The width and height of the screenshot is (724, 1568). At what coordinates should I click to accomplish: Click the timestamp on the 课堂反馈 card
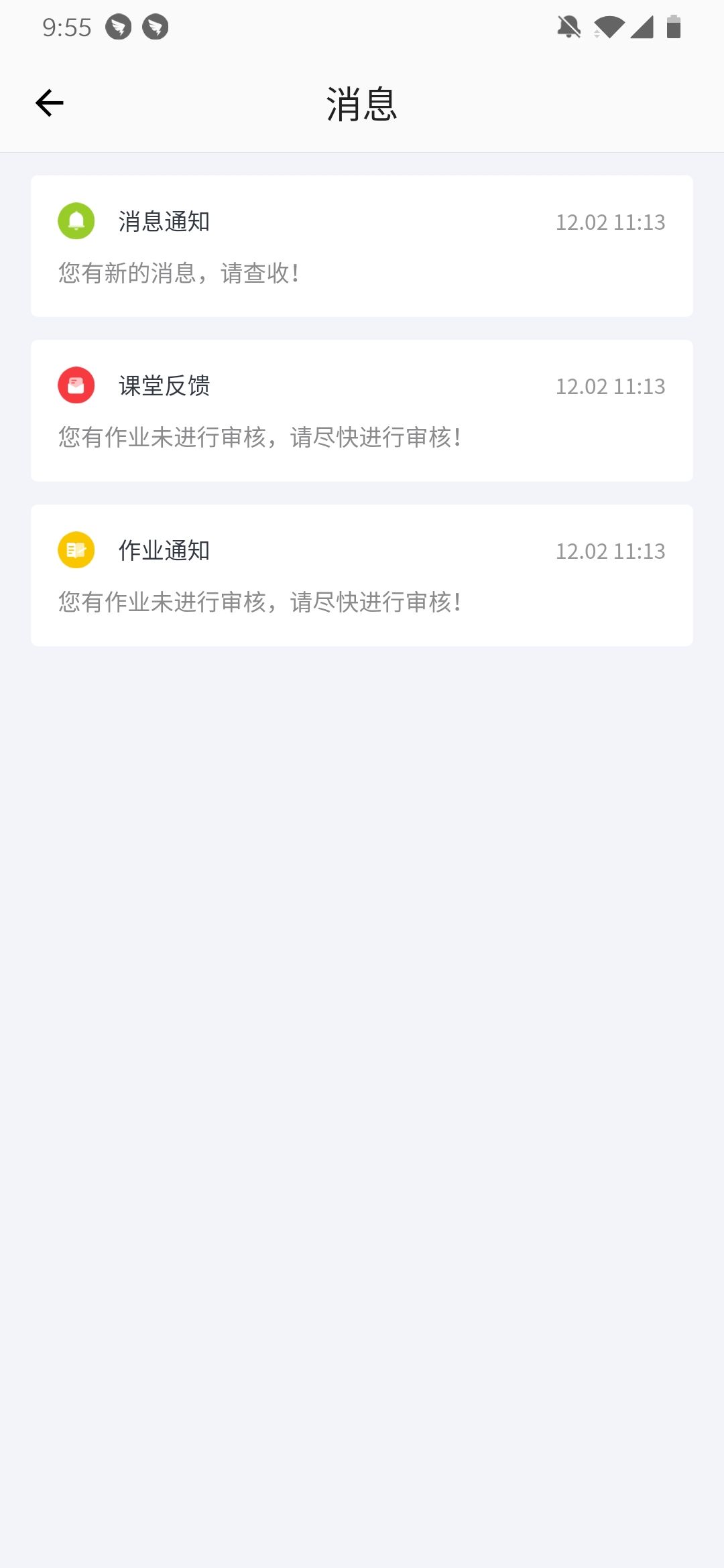tap(610, 386)
